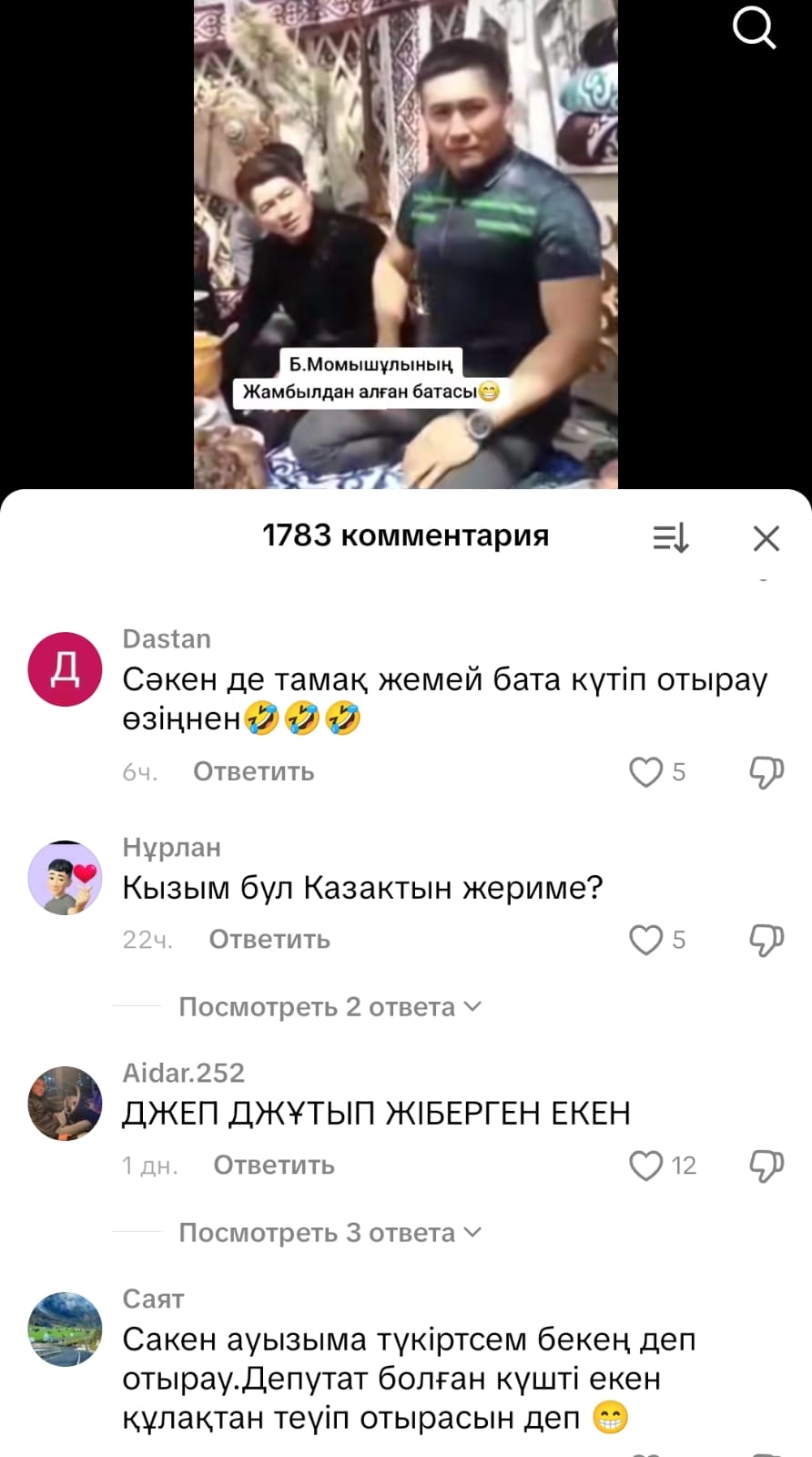The width and height of the screenshot is (812, 1457).
Task: Open the comment sorting options icon
Action: click(671, 538)
